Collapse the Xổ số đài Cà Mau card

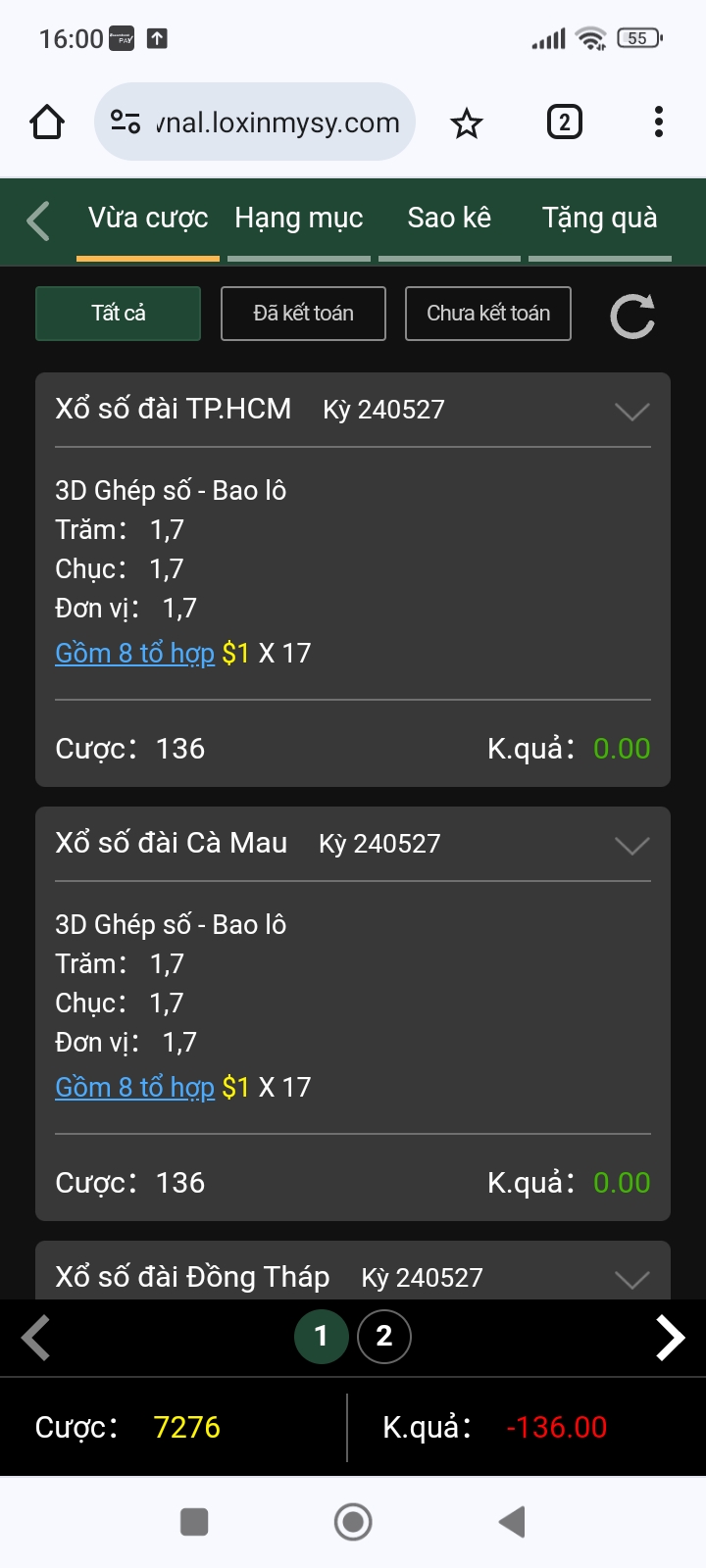click(632, 845)
